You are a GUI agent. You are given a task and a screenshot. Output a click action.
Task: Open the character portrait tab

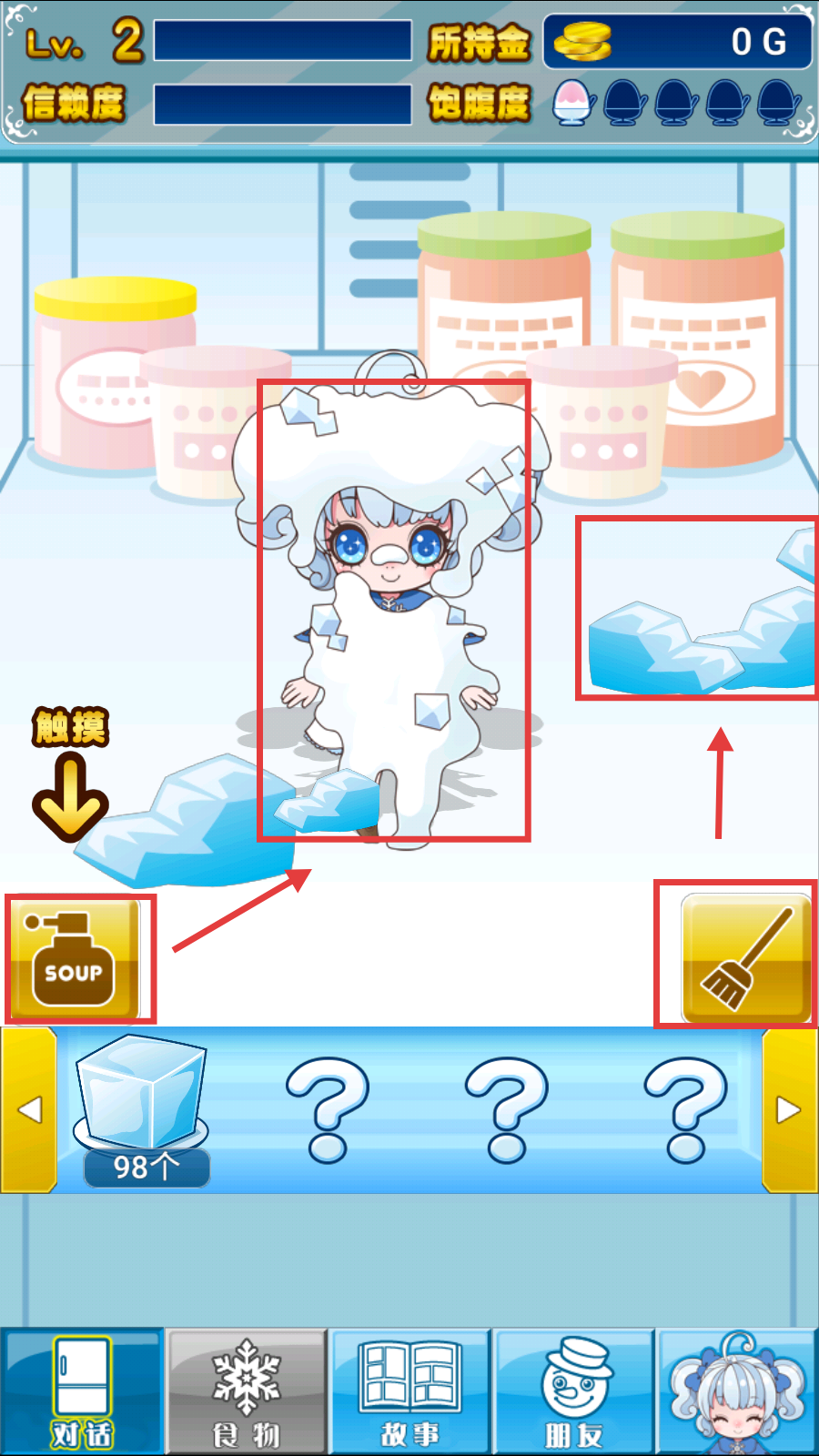click(x=738, y=1391)
